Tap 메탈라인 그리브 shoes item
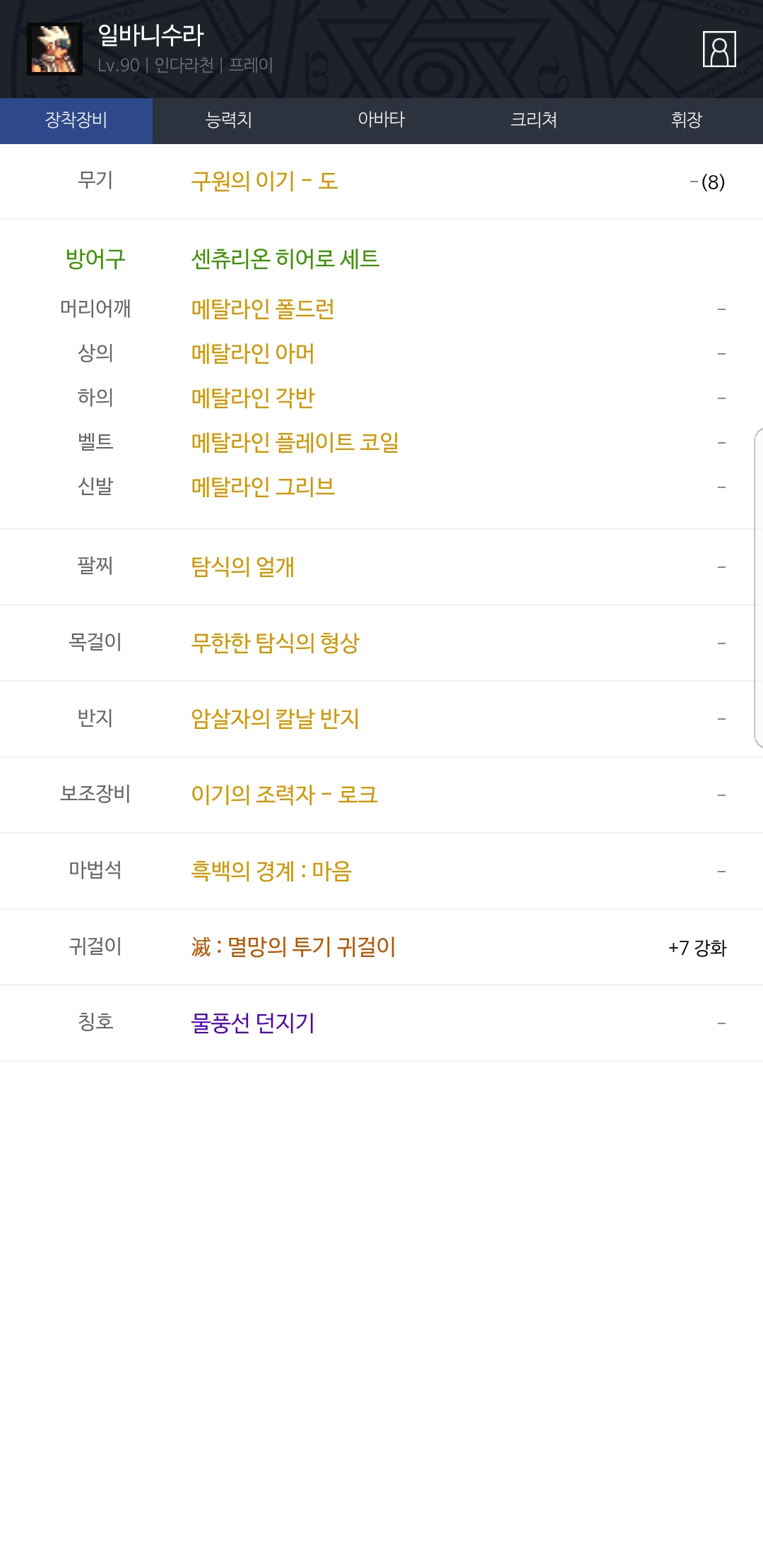The width and height of the screenshot is (763, 1568). coord(263,487)
